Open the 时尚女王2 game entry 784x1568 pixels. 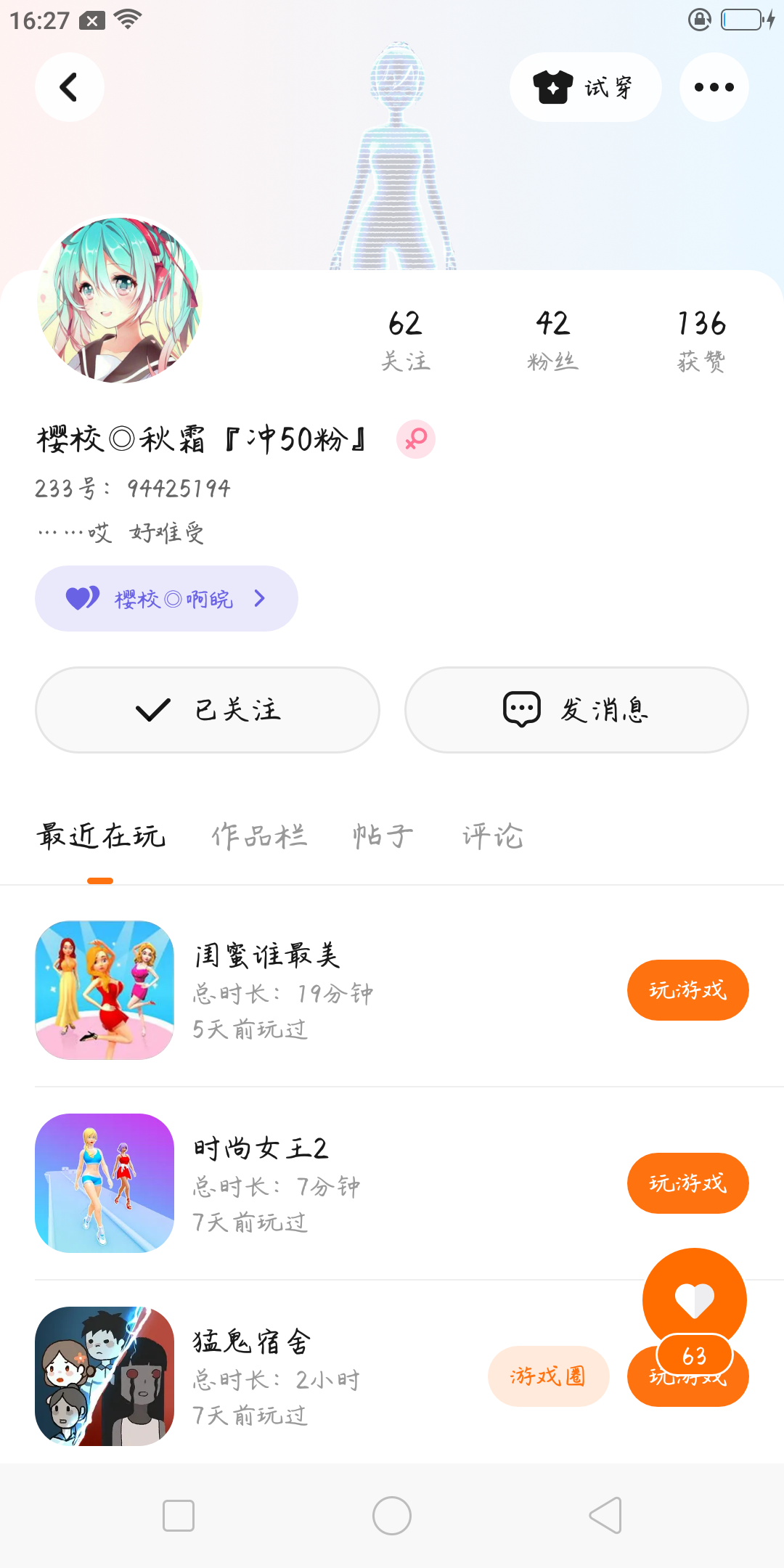pos(259,1183)
